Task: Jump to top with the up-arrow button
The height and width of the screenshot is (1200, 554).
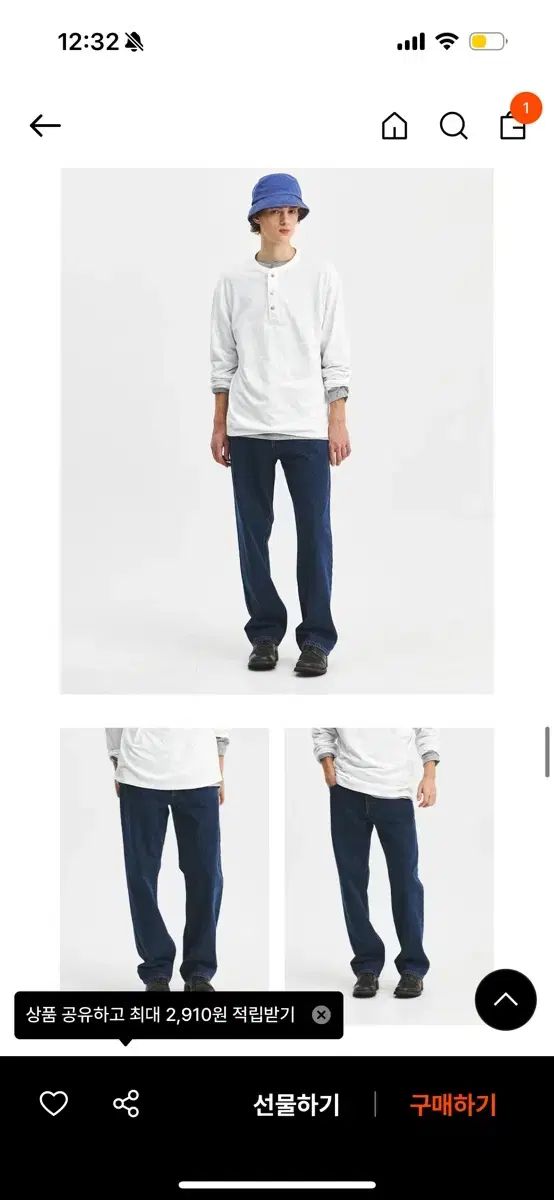Action: [506, 999]
